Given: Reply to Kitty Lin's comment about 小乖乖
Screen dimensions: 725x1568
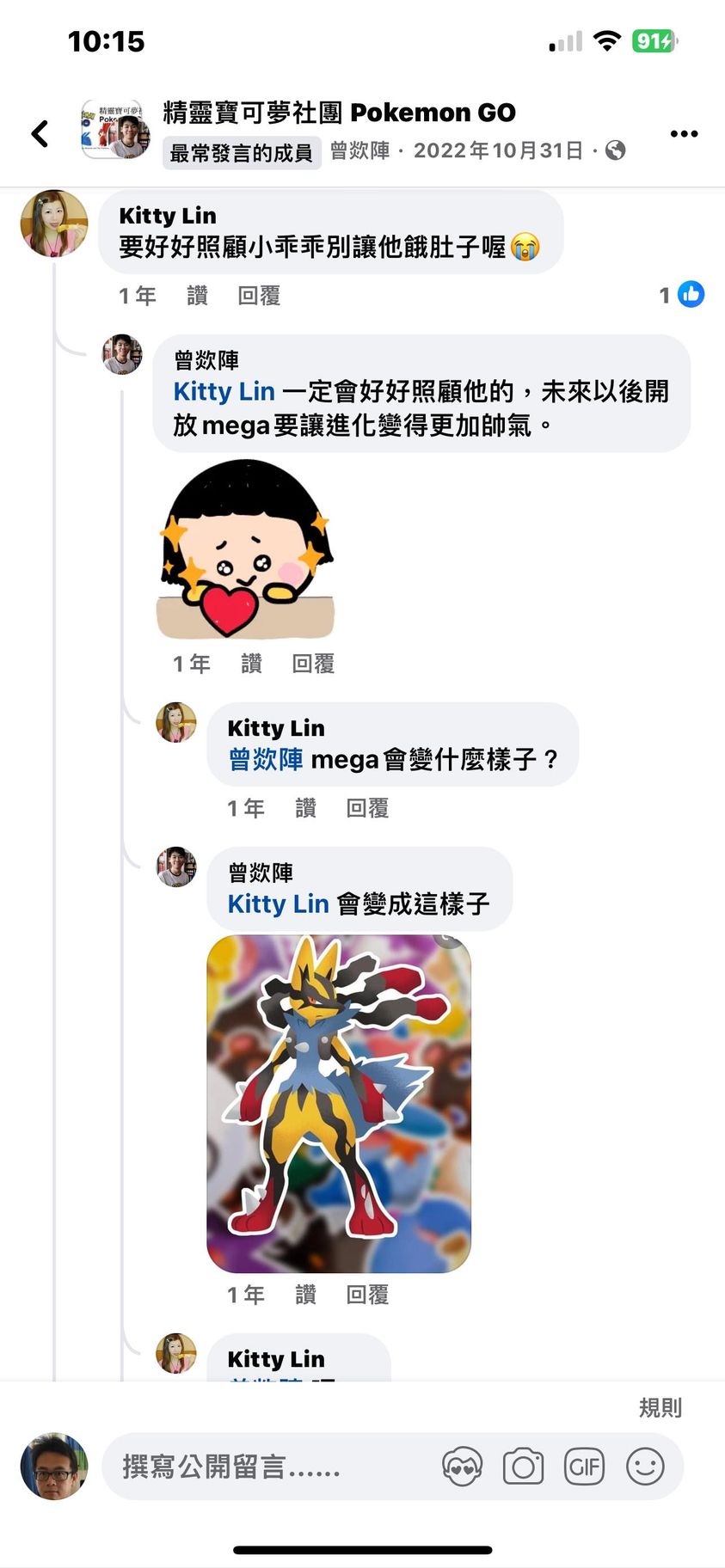Looking at the screenshot, I should coord(259,296).
